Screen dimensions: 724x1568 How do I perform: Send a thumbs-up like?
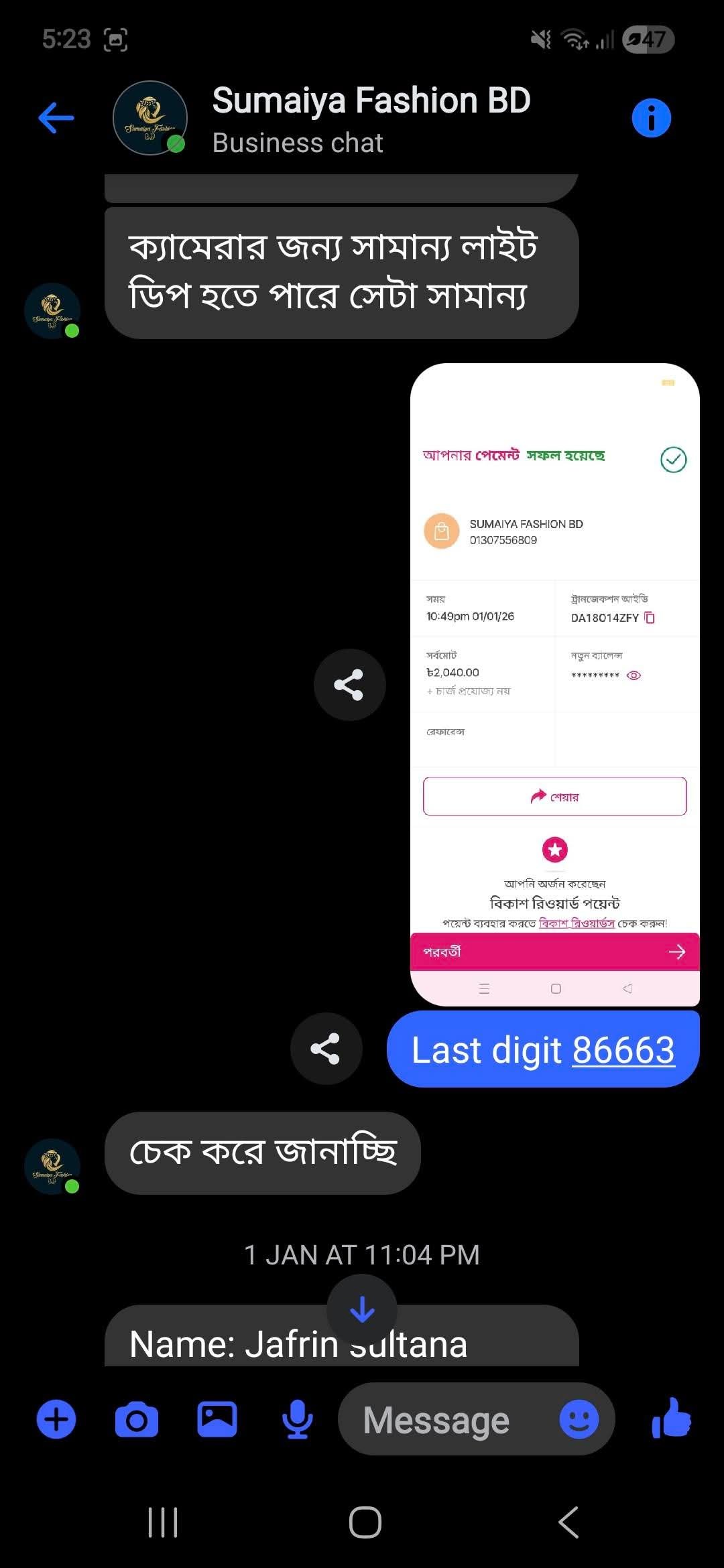(671, 1419)
